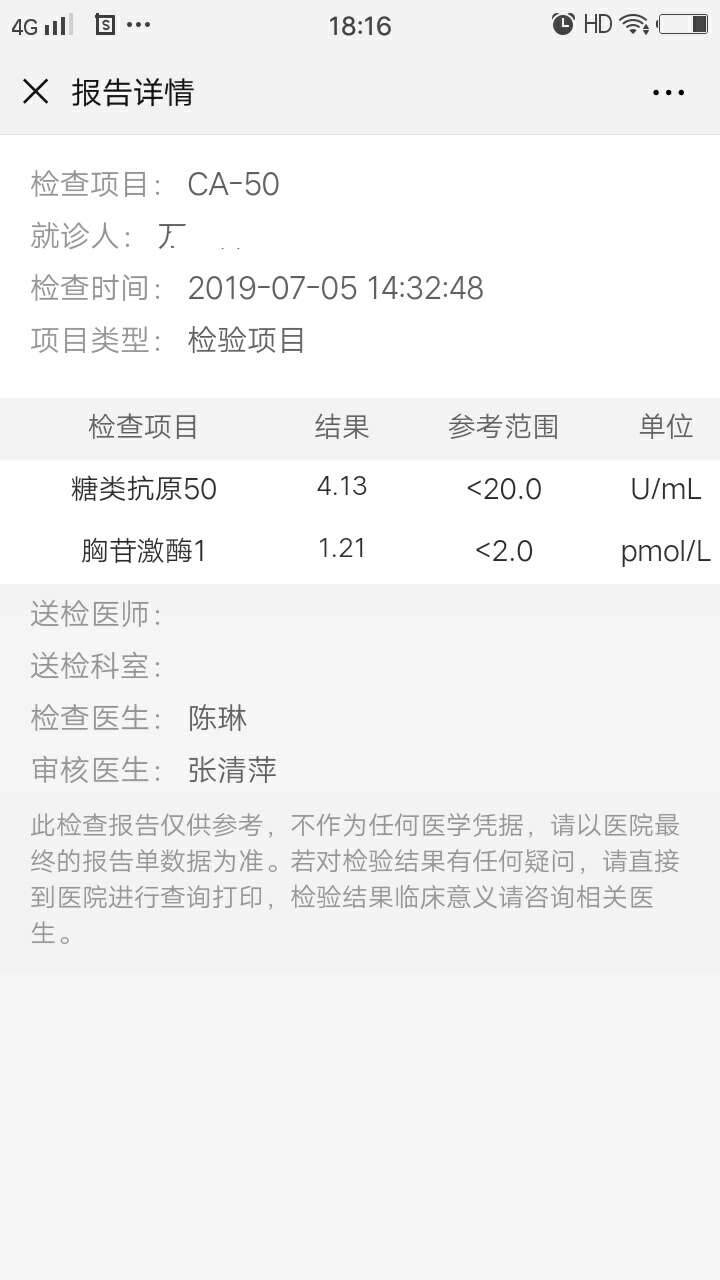The image size is (720, 1280).
Task: Tap the Wi-Fi icon in status bar
Action: coord(633,22)
